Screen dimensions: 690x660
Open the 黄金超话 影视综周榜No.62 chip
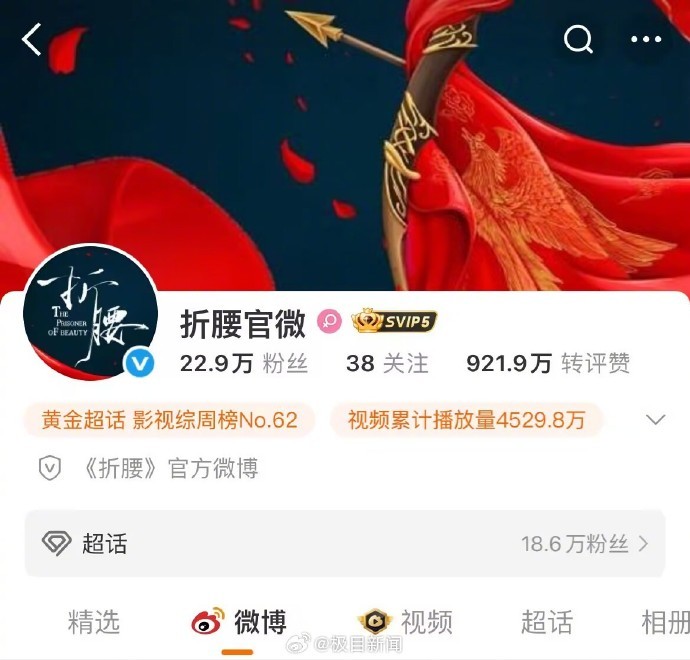click(169, 420)
